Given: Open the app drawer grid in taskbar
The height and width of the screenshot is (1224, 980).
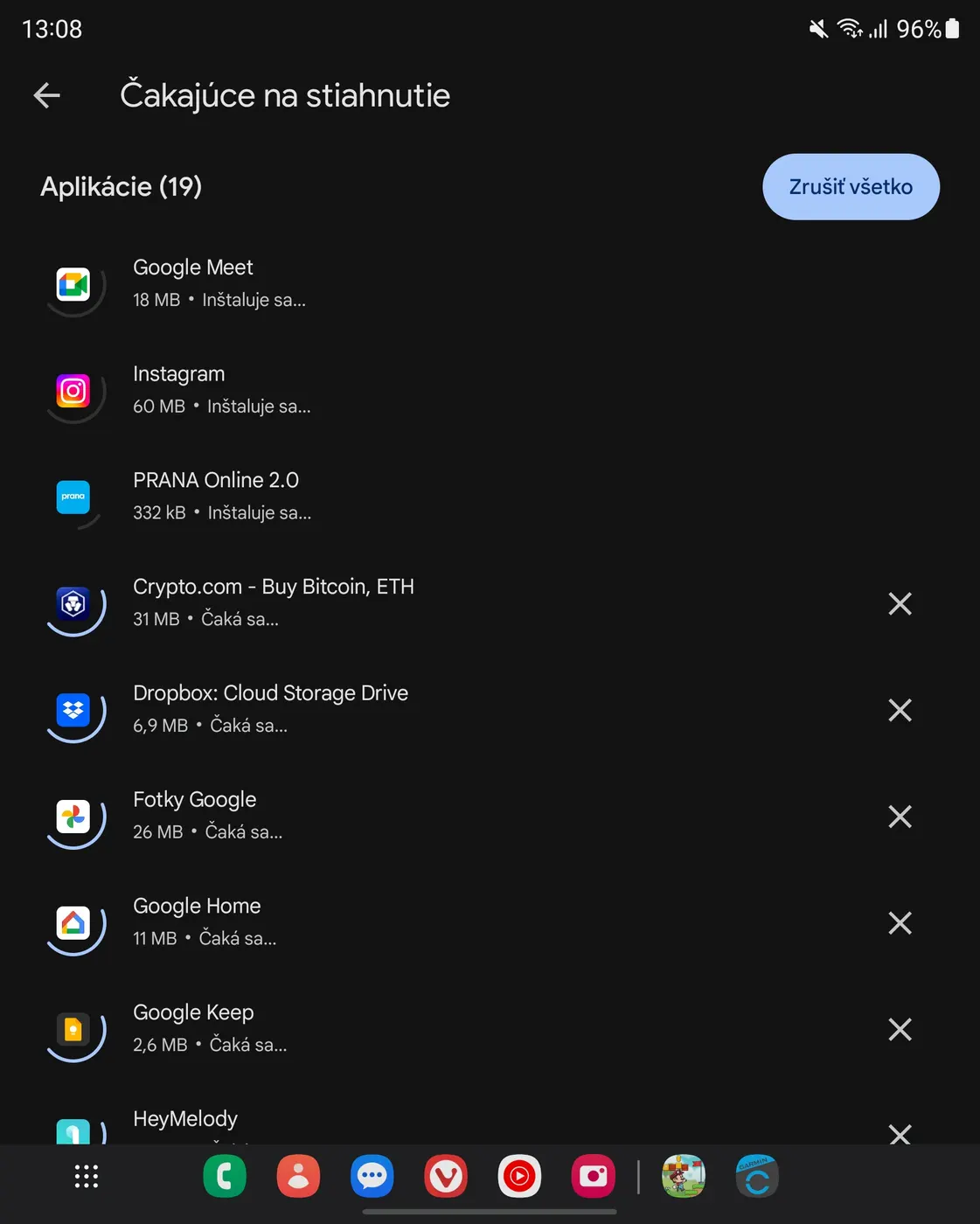Looking at the screenshot, I should point(86,1177).
